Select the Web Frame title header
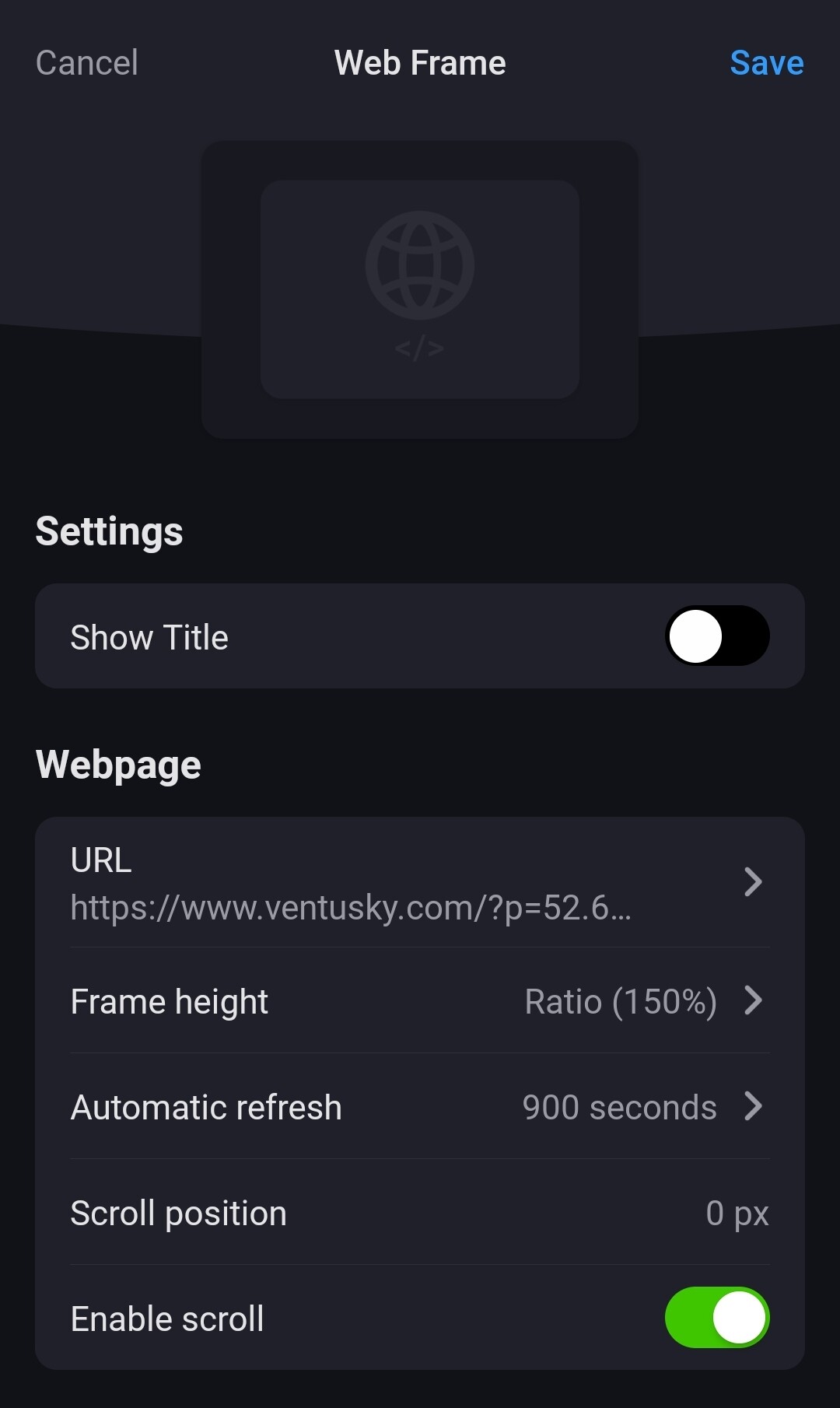 click(420, 63)
